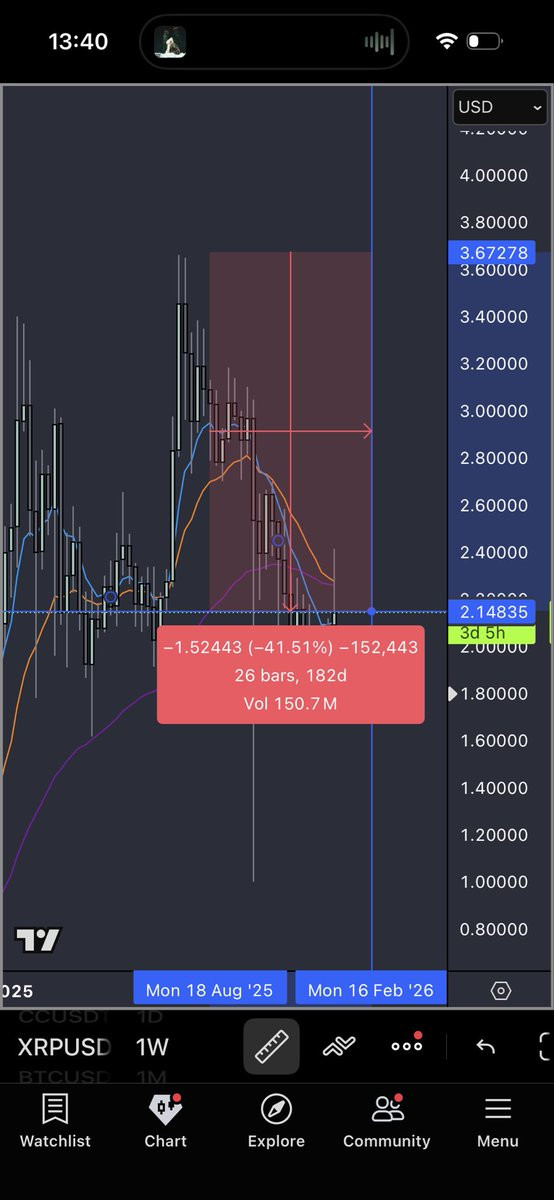Switch to the Watchlist tab
The image size is (554, 1200).
[x=55, y=1120]
